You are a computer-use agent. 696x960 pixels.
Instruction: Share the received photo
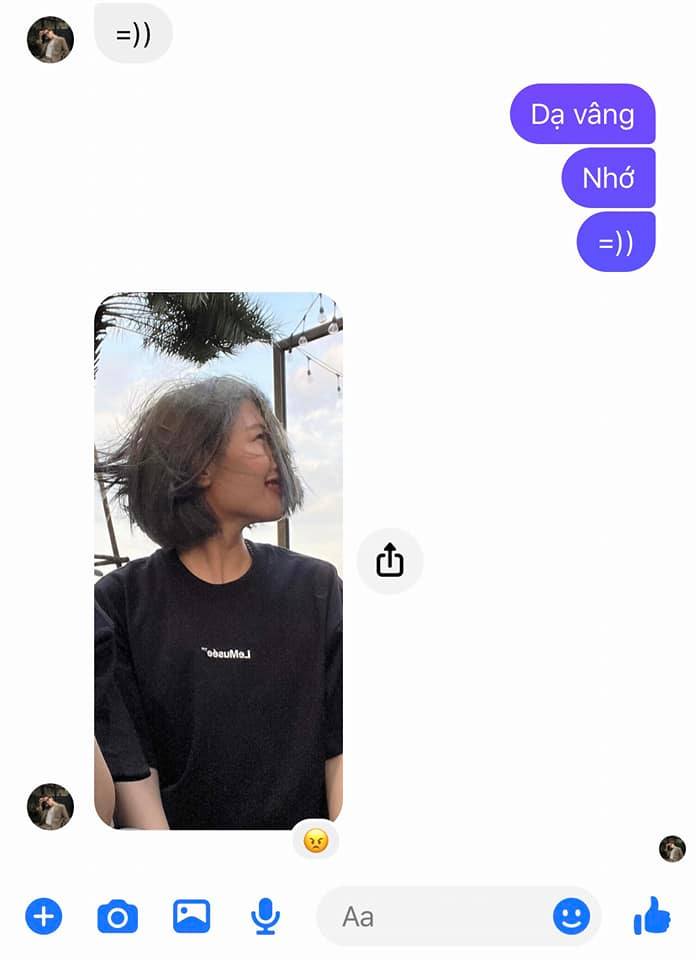click(x=390, y=561)
